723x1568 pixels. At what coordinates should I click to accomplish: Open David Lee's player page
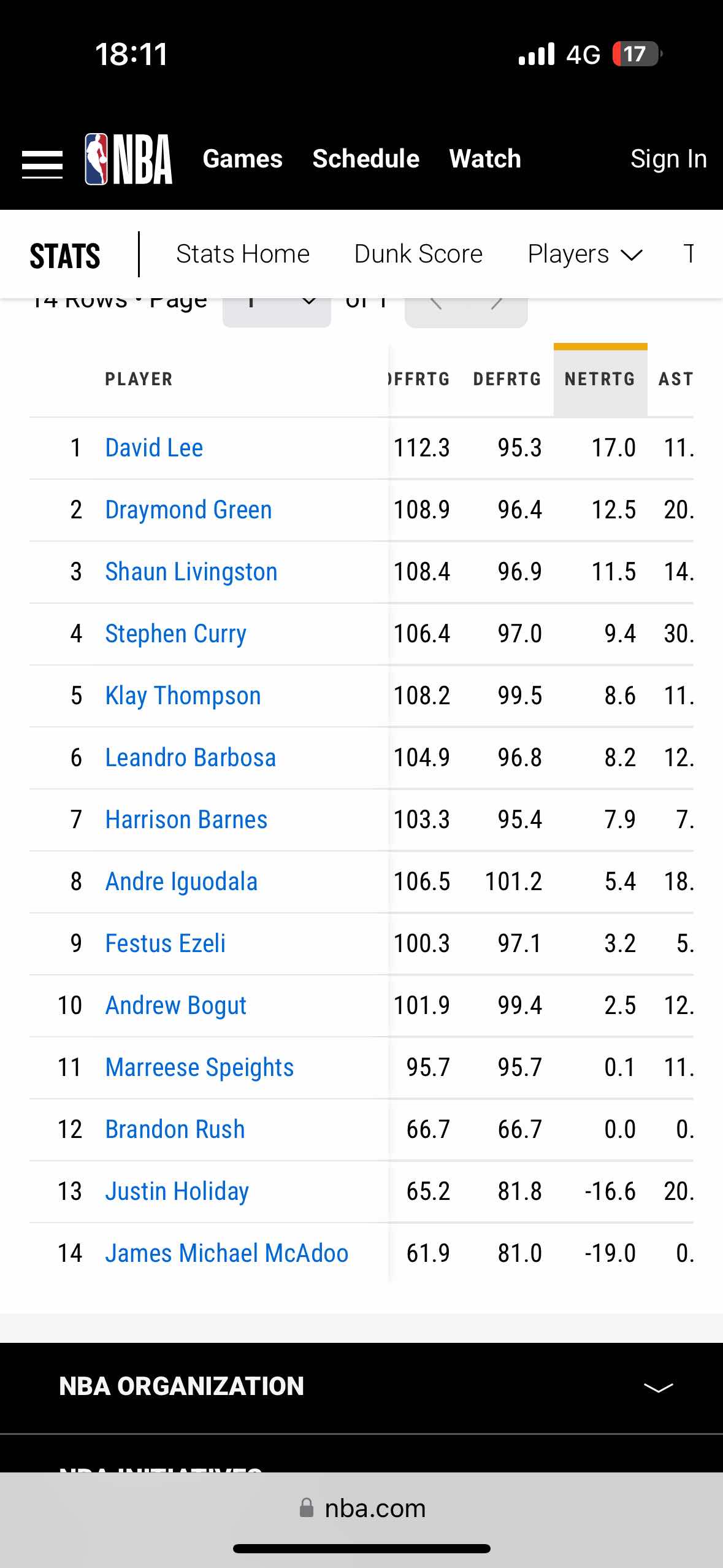154,448
